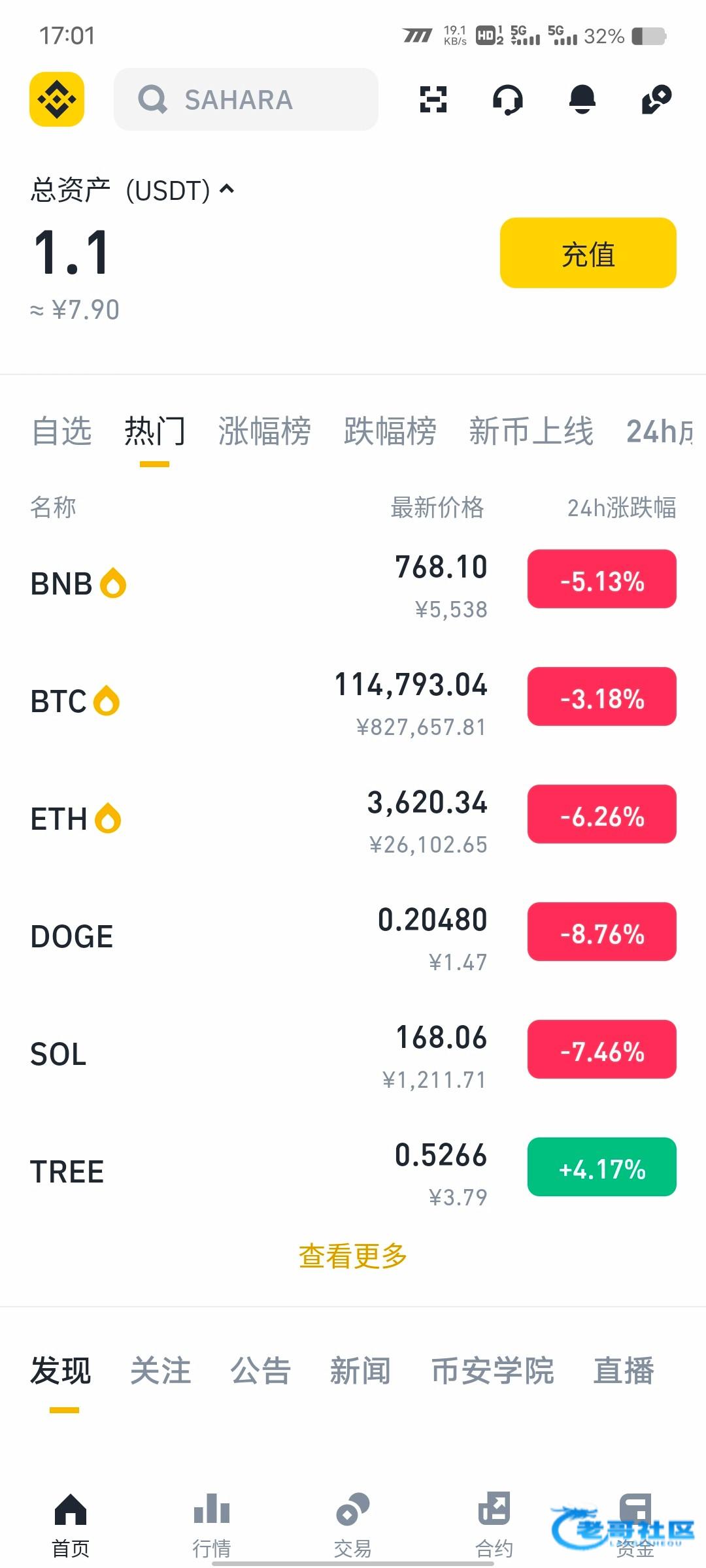Open the SAHARA search box

[246, 99]
